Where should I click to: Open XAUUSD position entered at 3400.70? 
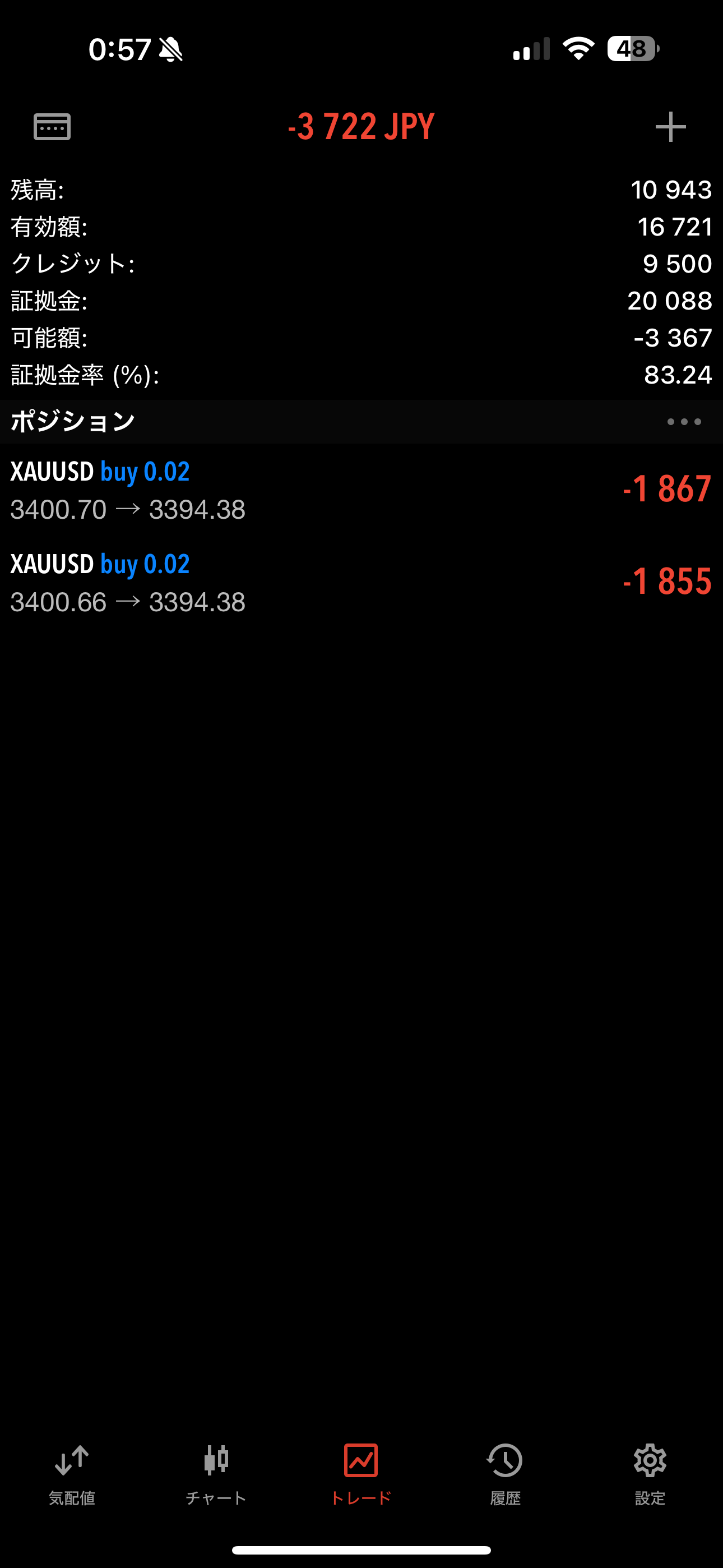click(361, 490)
